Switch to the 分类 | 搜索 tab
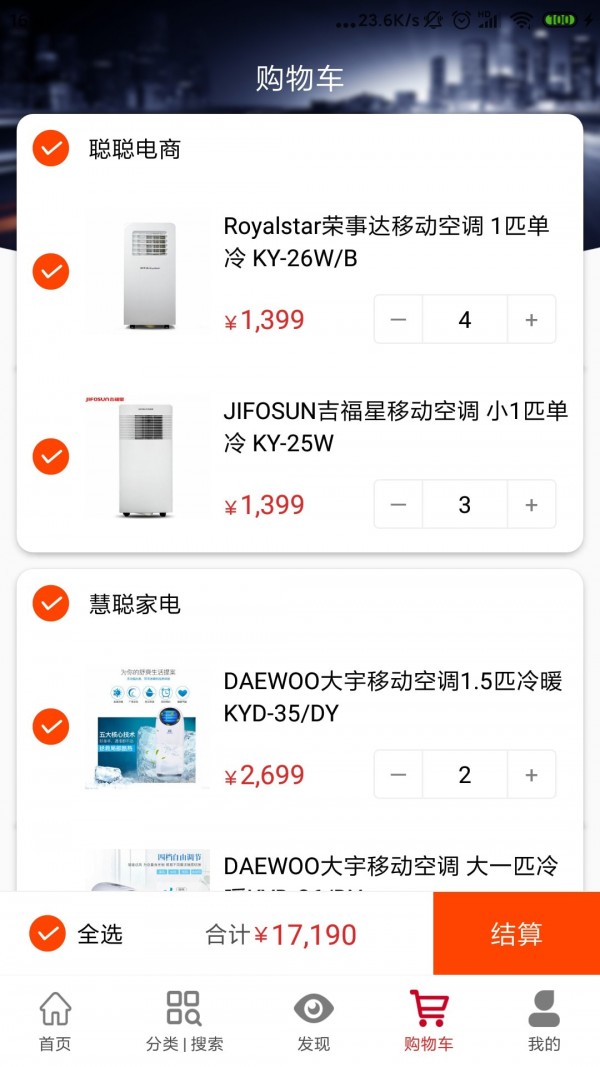 184,1021
